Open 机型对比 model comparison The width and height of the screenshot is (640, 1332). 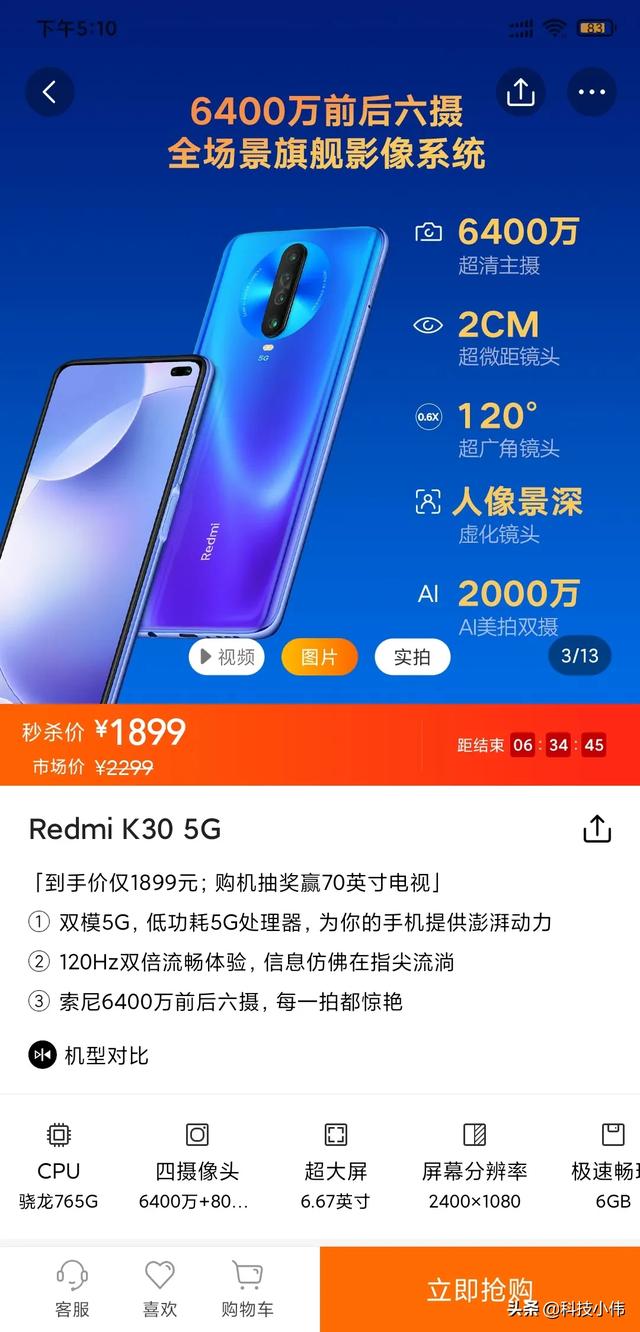pos(89,1055)
